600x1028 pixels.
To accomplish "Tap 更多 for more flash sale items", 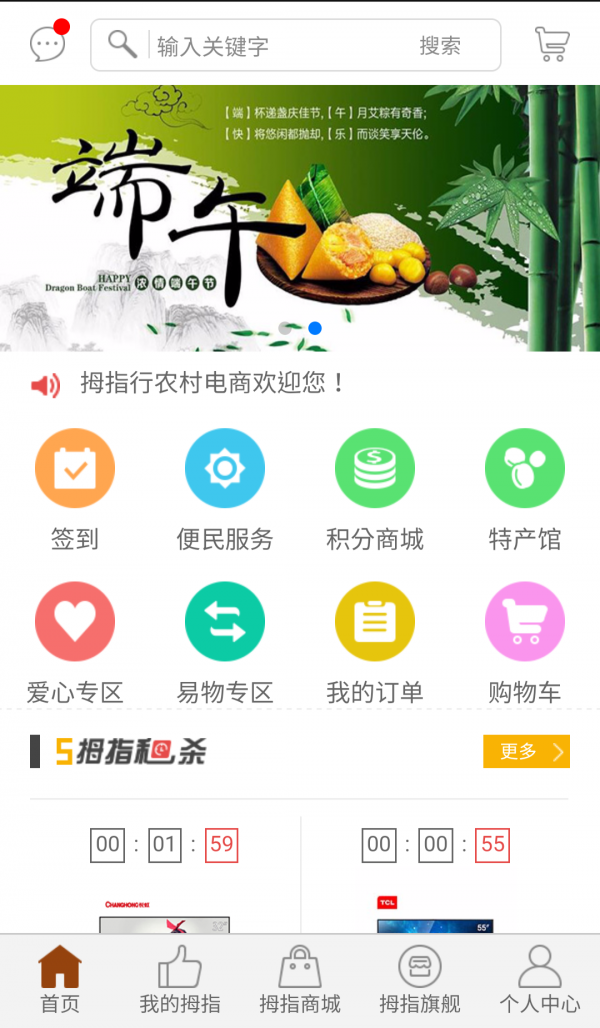I will point(526,751).
